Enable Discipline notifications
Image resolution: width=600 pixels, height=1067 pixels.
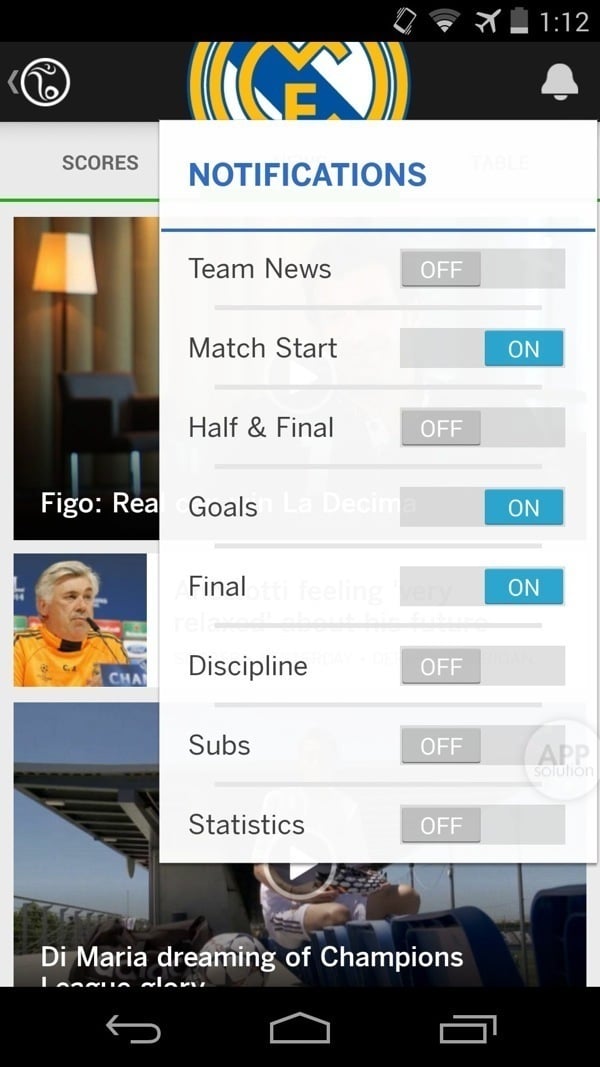[x=482, y=666]
